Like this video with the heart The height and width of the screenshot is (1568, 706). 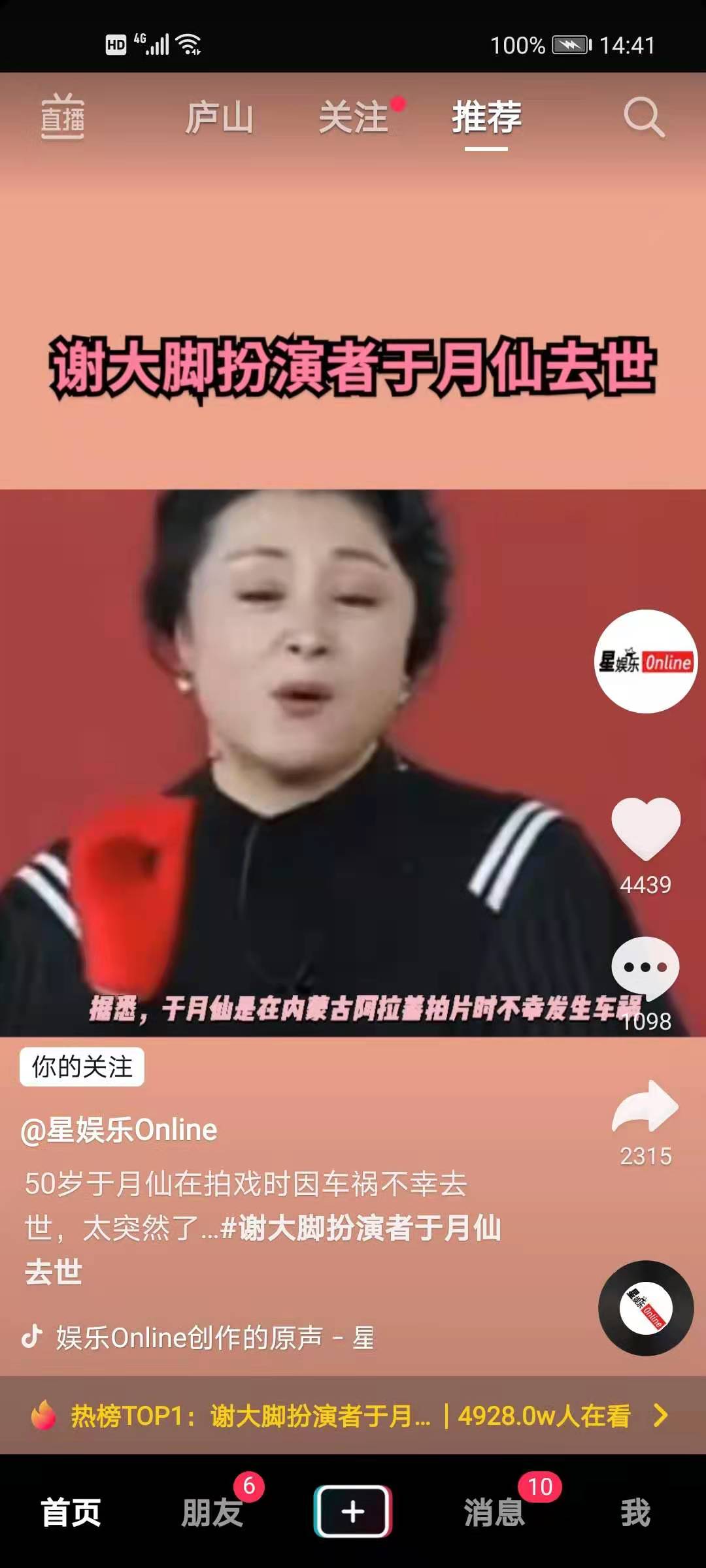point(646,828)
